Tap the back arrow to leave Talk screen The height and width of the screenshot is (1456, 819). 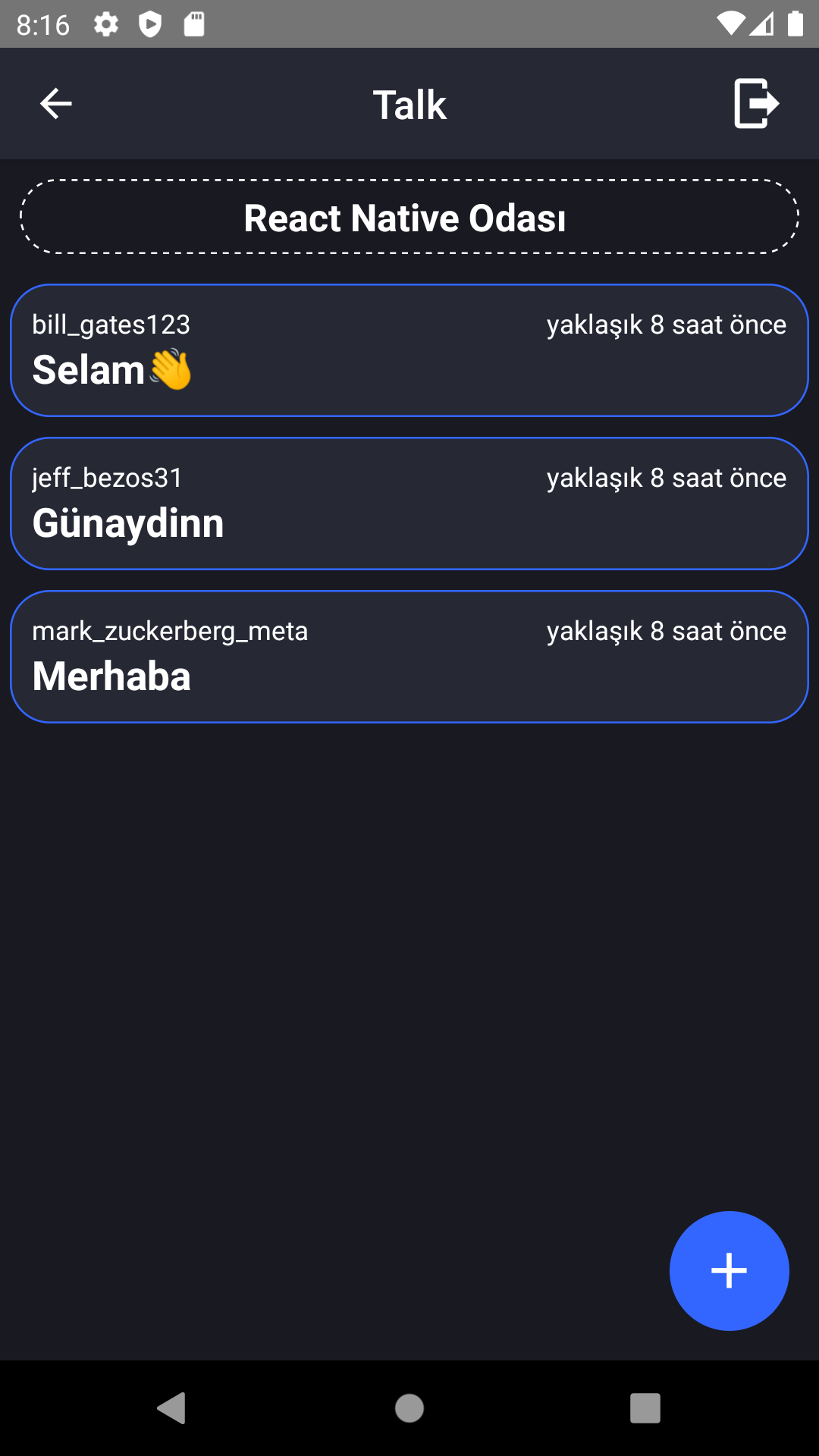point(55,103)
